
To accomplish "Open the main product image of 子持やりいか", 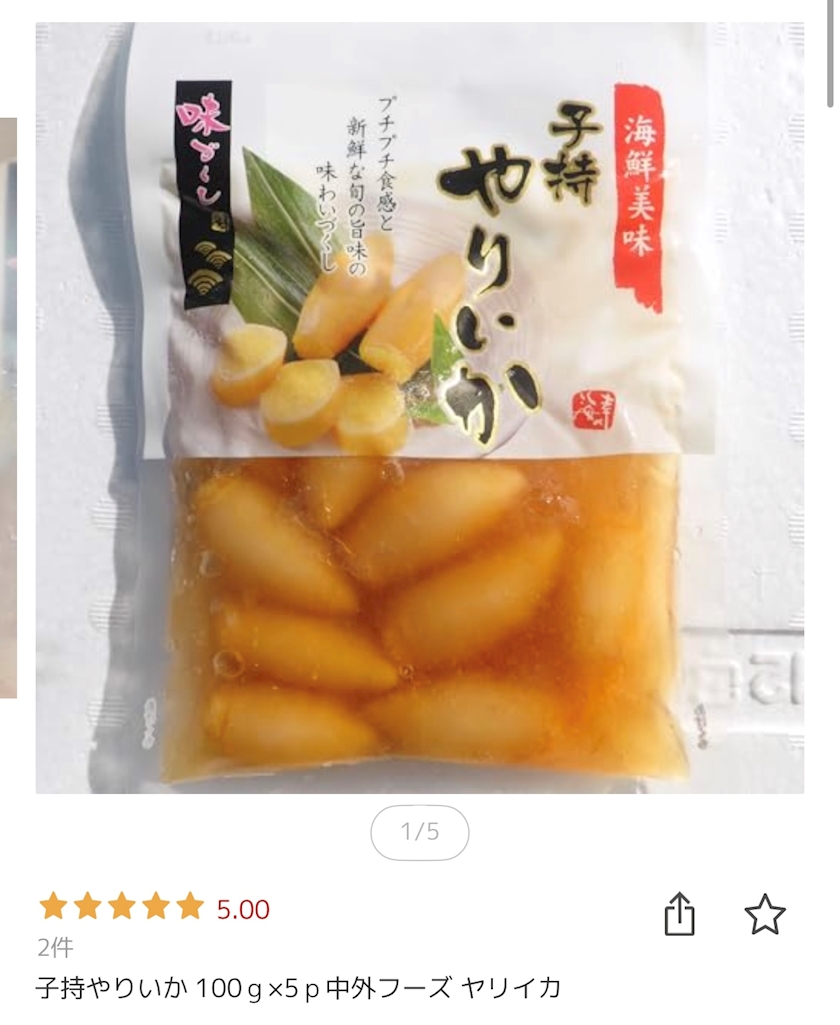I will click(420, 408).
